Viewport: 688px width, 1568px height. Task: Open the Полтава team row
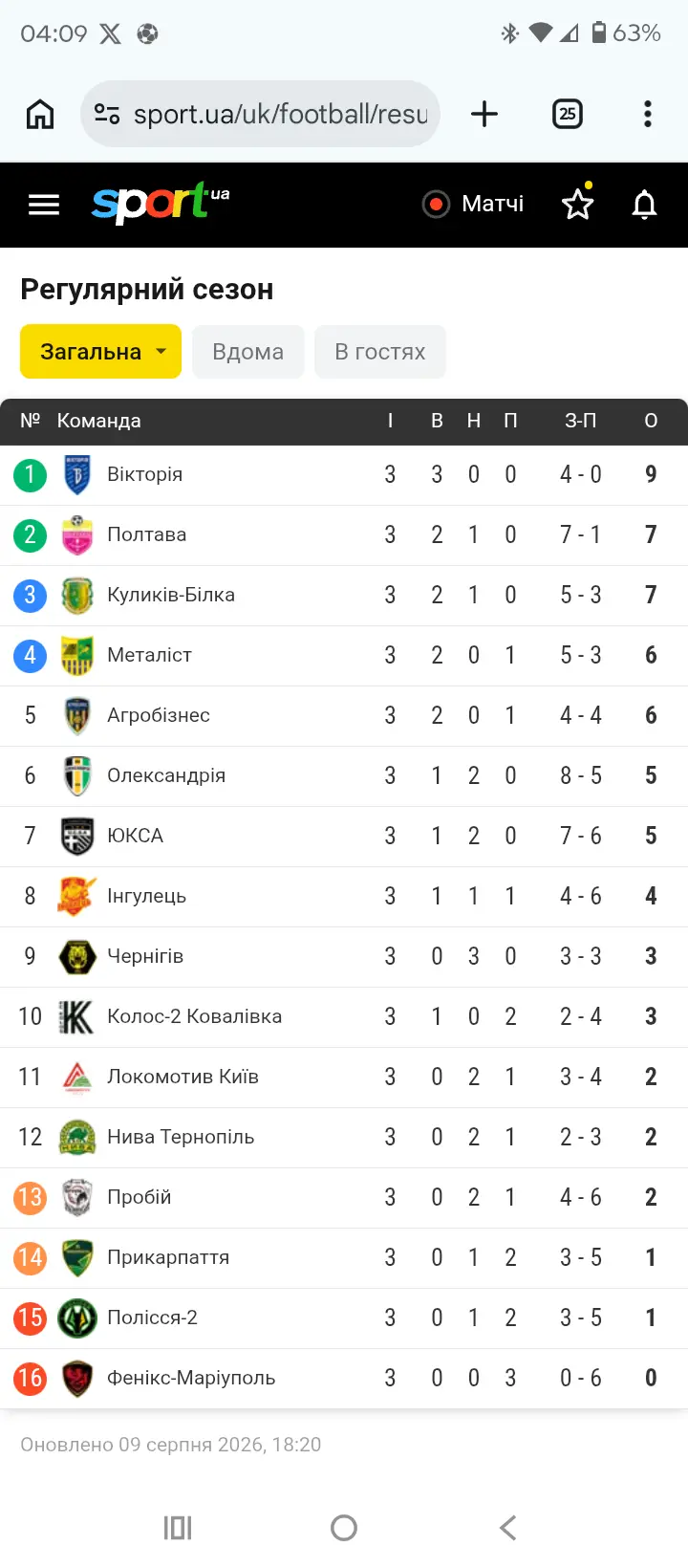pyautogui.click(x=344, y=534)
